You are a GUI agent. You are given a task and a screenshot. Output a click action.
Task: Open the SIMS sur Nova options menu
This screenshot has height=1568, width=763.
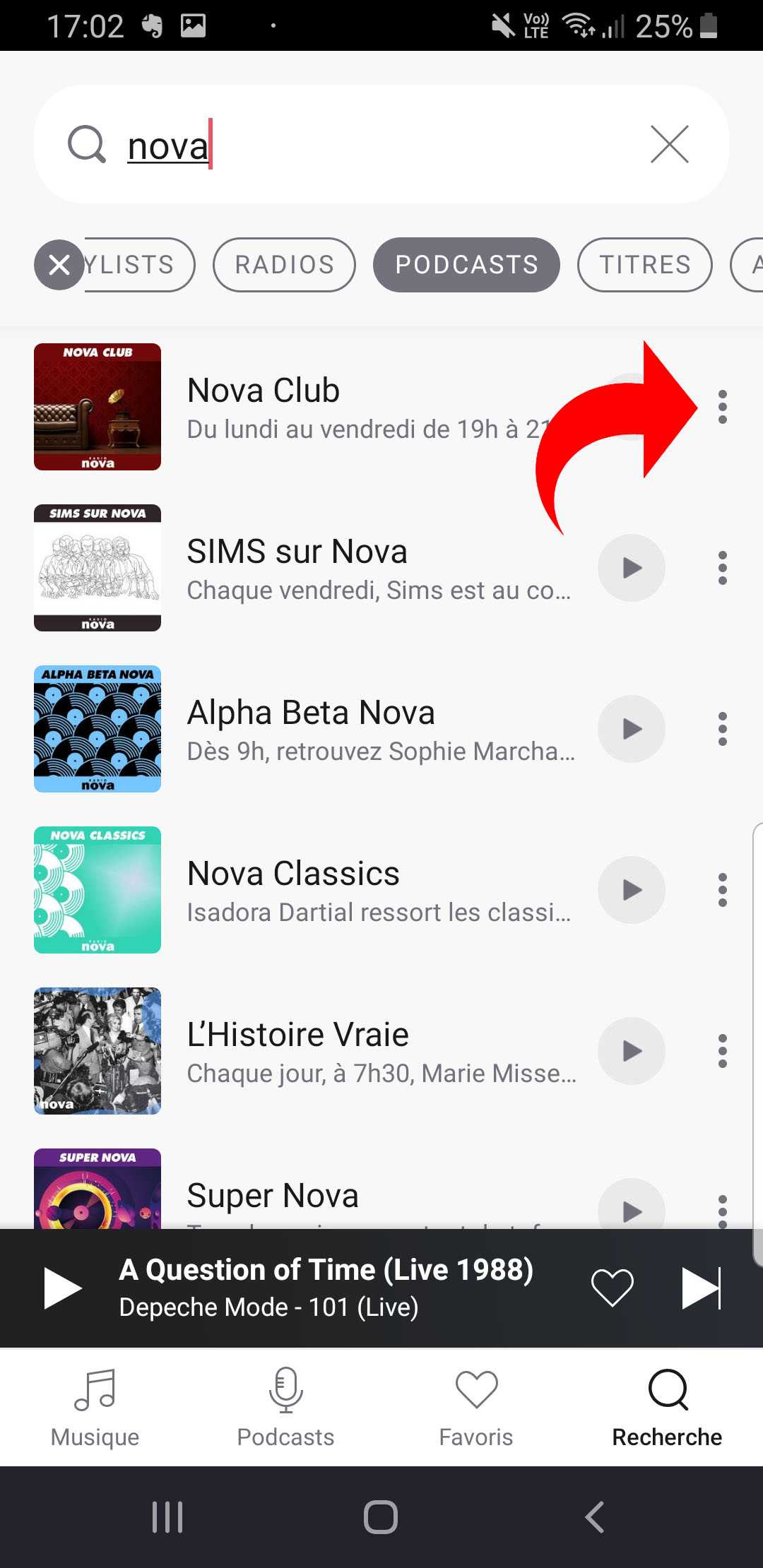722,569
